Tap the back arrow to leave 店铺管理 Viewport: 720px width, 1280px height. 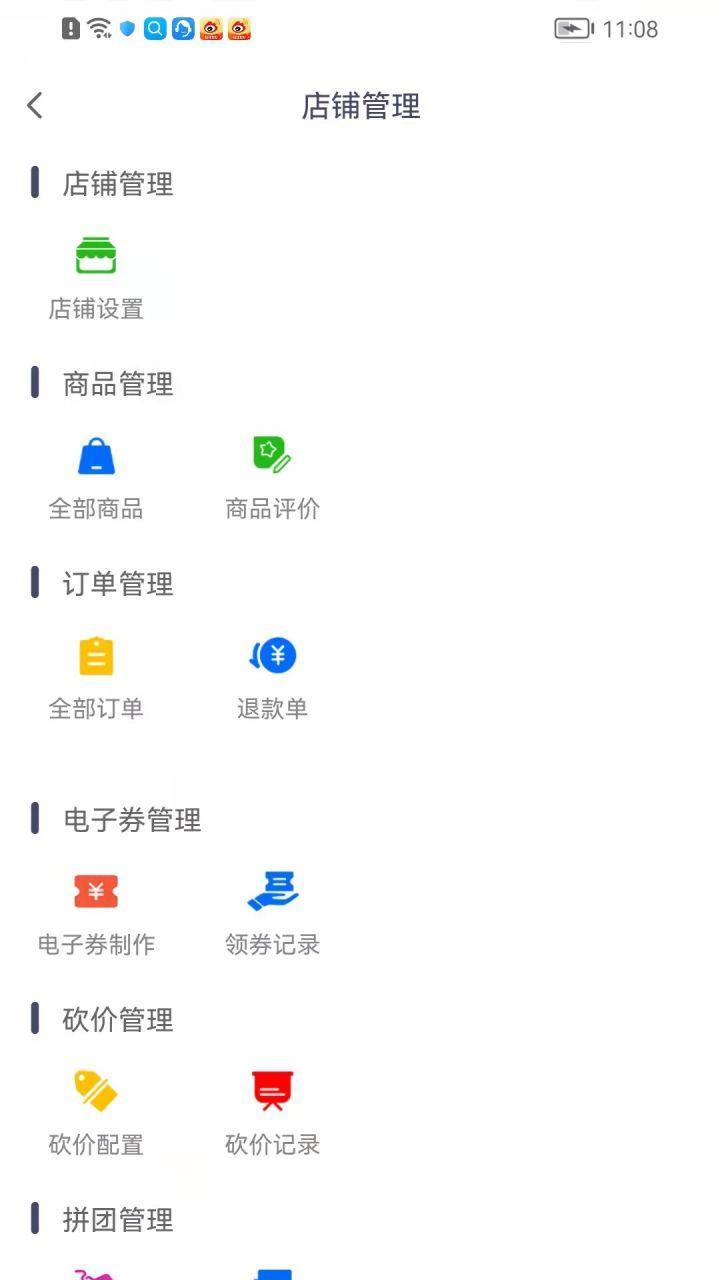35,105
